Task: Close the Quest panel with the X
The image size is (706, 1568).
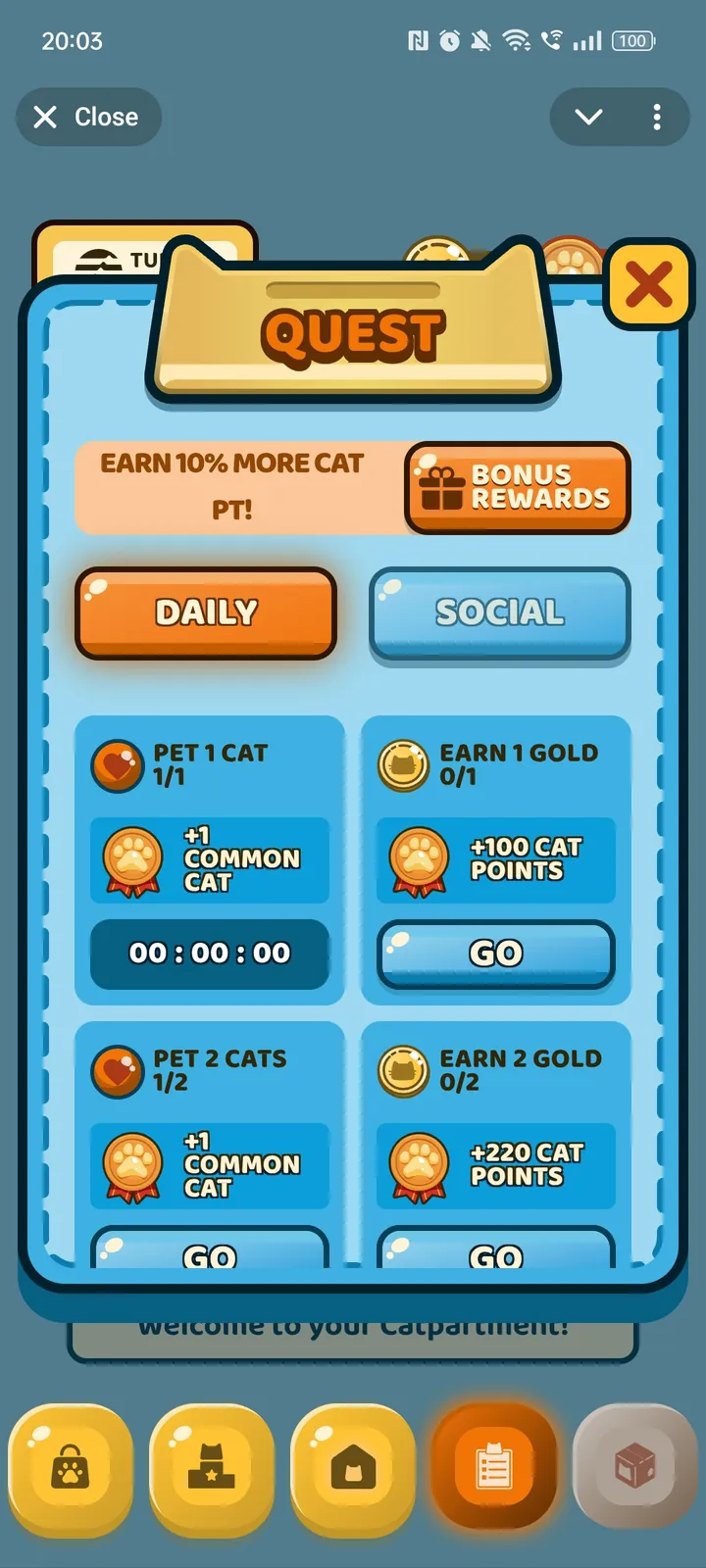Action: click(649, 284)
